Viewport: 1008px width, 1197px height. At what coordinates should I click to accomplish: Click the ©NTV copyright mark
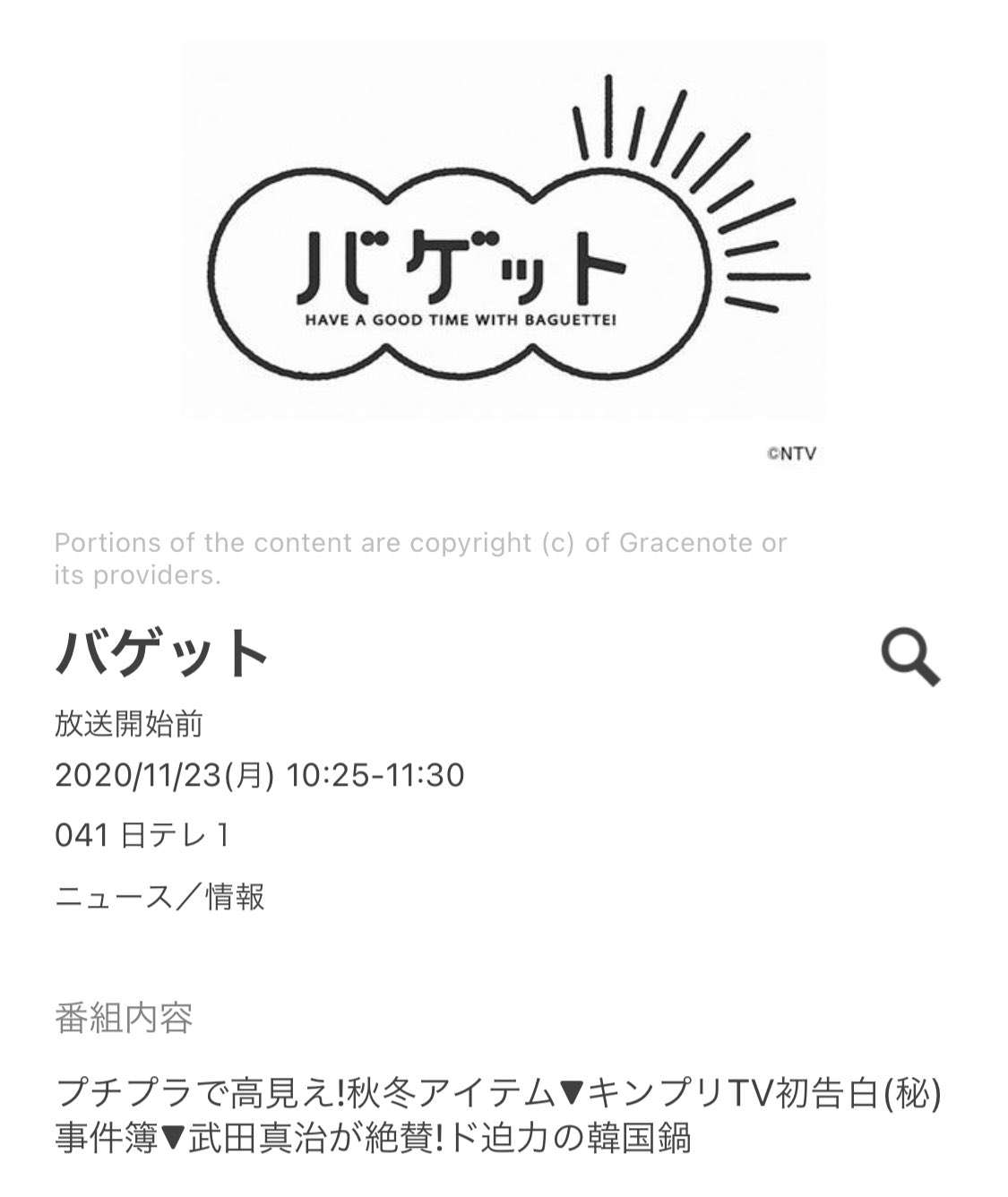tap(792, 455)
